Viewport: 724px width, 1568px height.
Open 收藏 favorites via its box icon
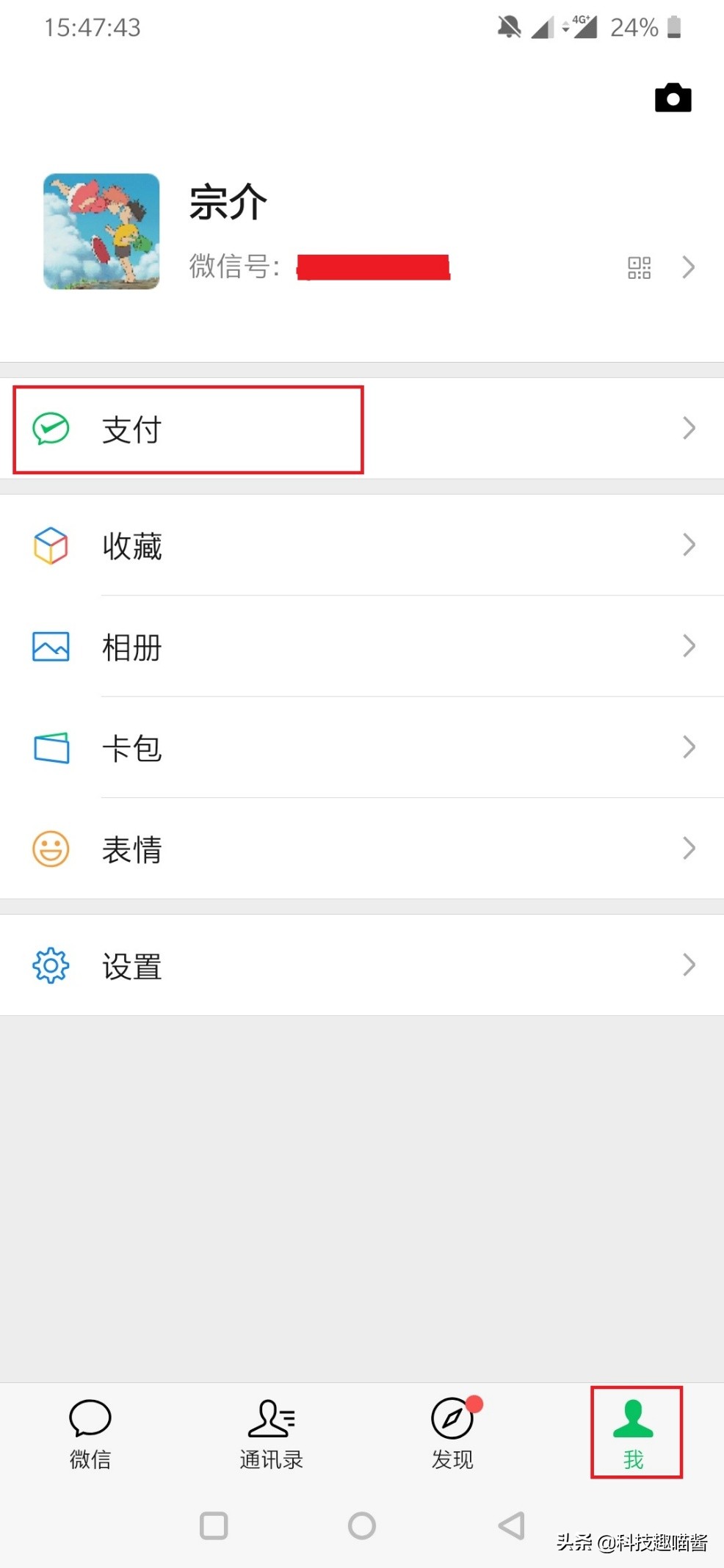[x=49, y=545]
